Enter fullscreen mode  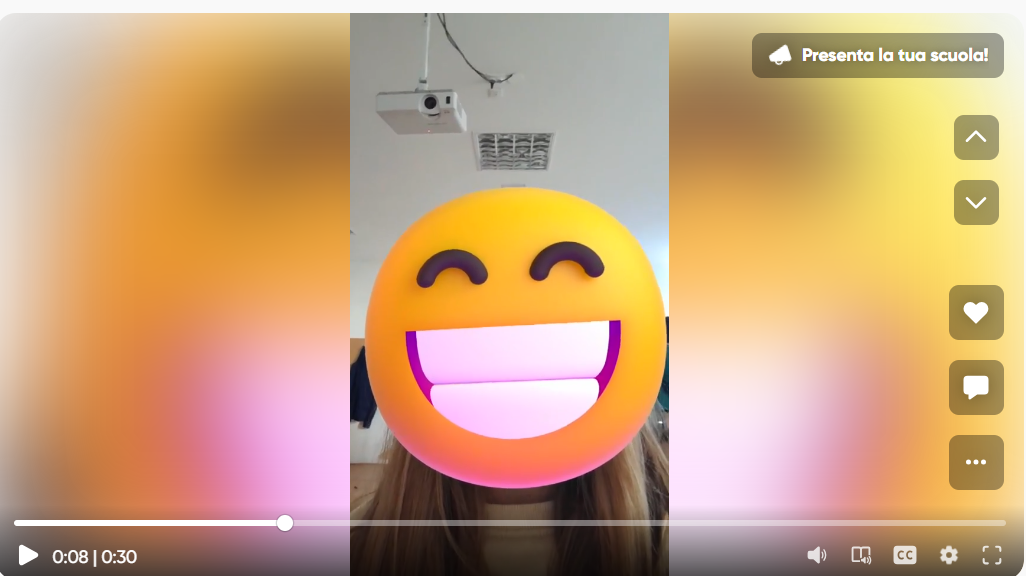click(991, 555)
